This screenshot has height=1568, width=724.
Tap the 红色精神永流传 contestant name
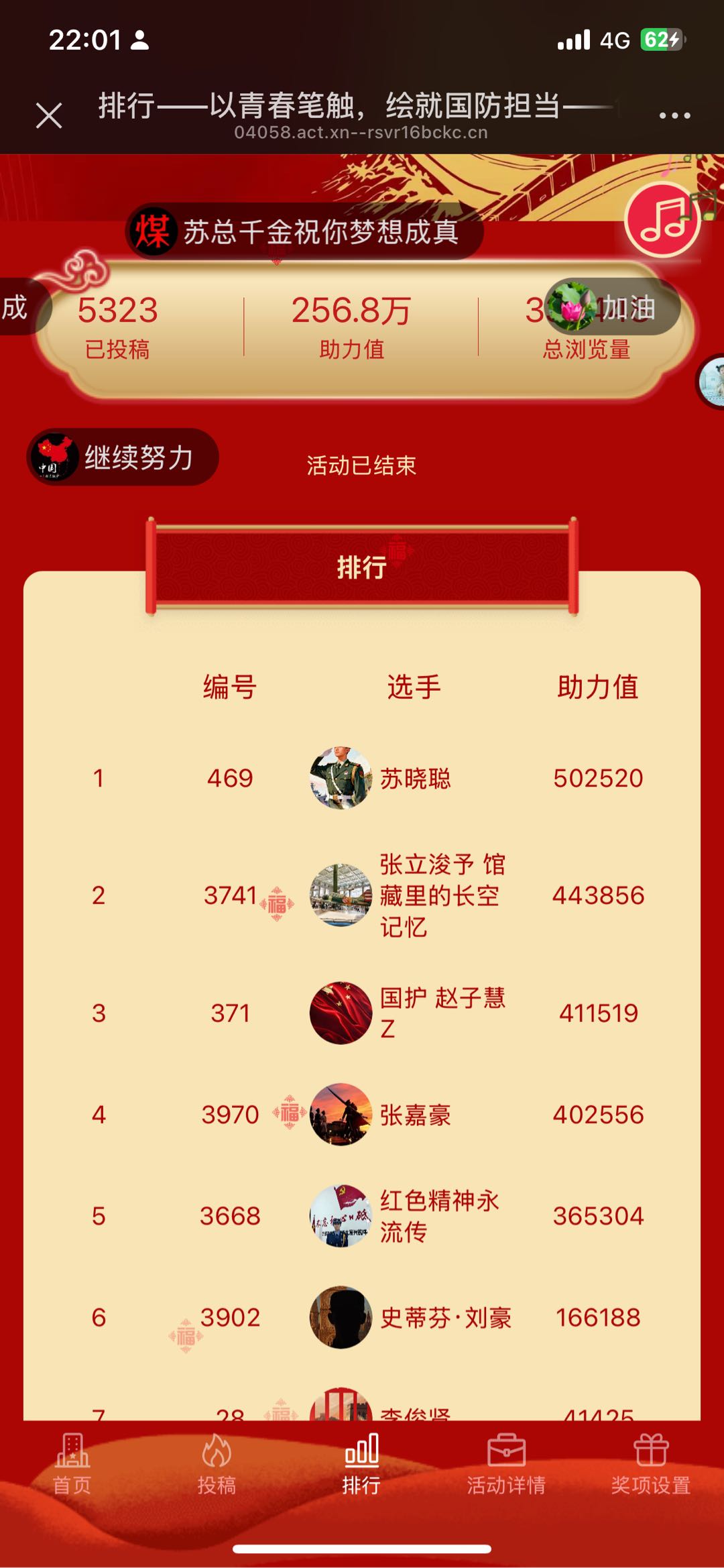440,1215
